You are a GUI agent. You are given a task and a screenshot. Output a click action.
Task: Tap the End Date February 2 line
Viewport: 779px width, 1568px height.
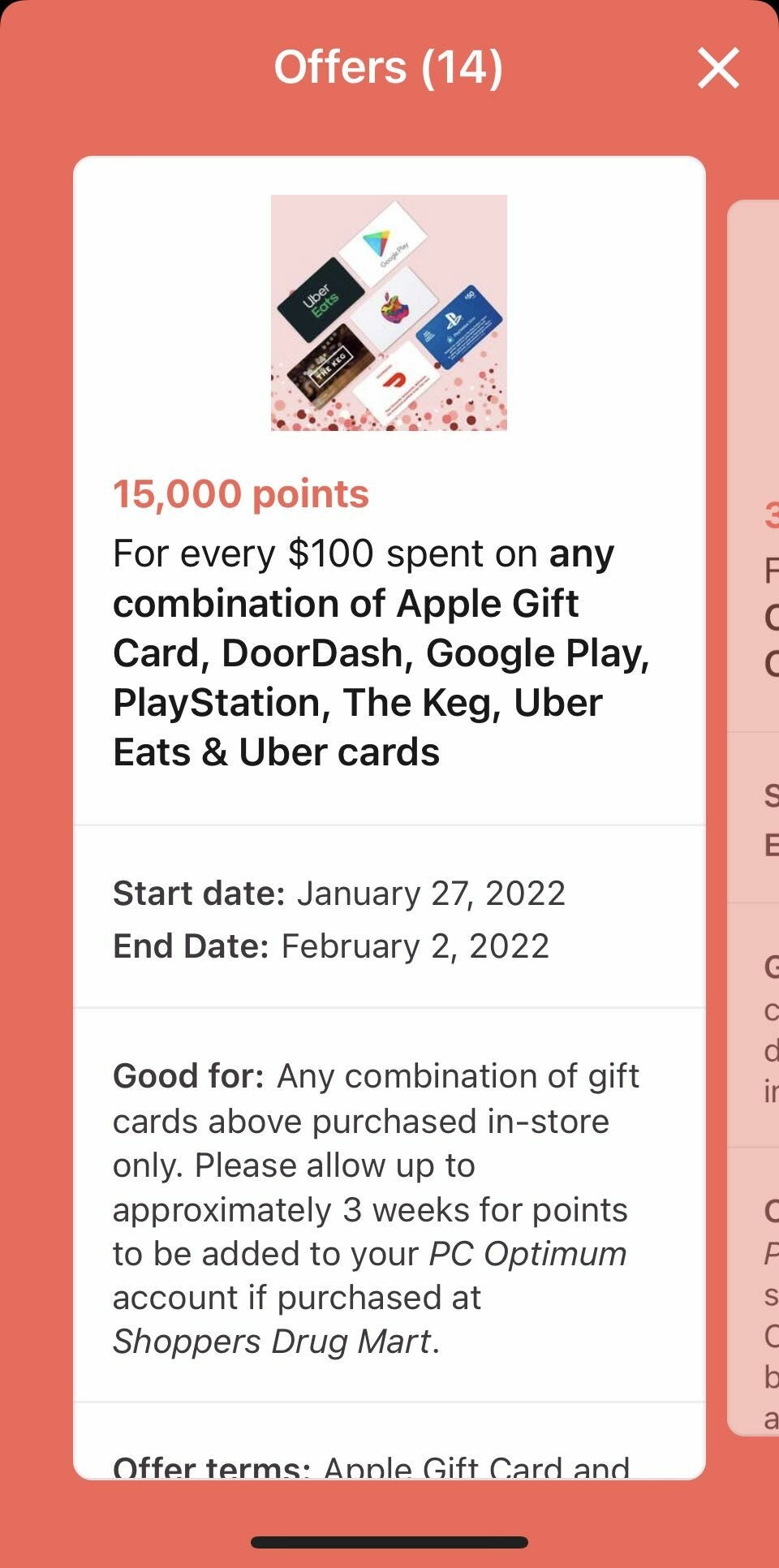click(333, 946)
